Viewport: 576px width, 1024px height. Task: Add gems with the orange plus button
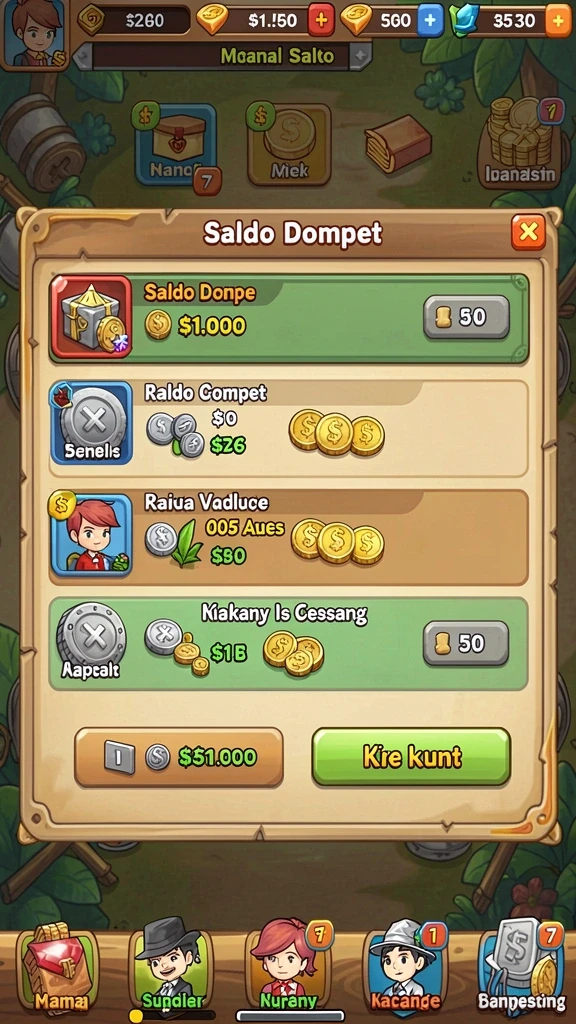(557, 21)
